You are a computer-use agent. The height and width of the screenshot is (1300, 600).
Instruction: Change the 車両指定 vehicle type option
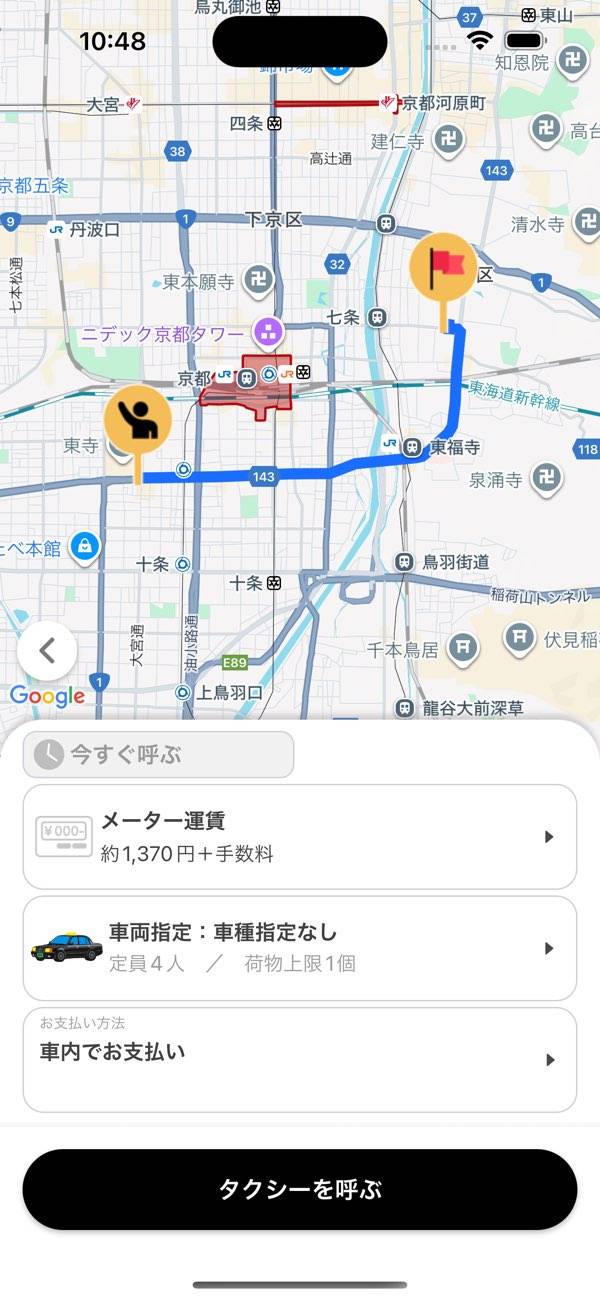(x=300, y=948)
